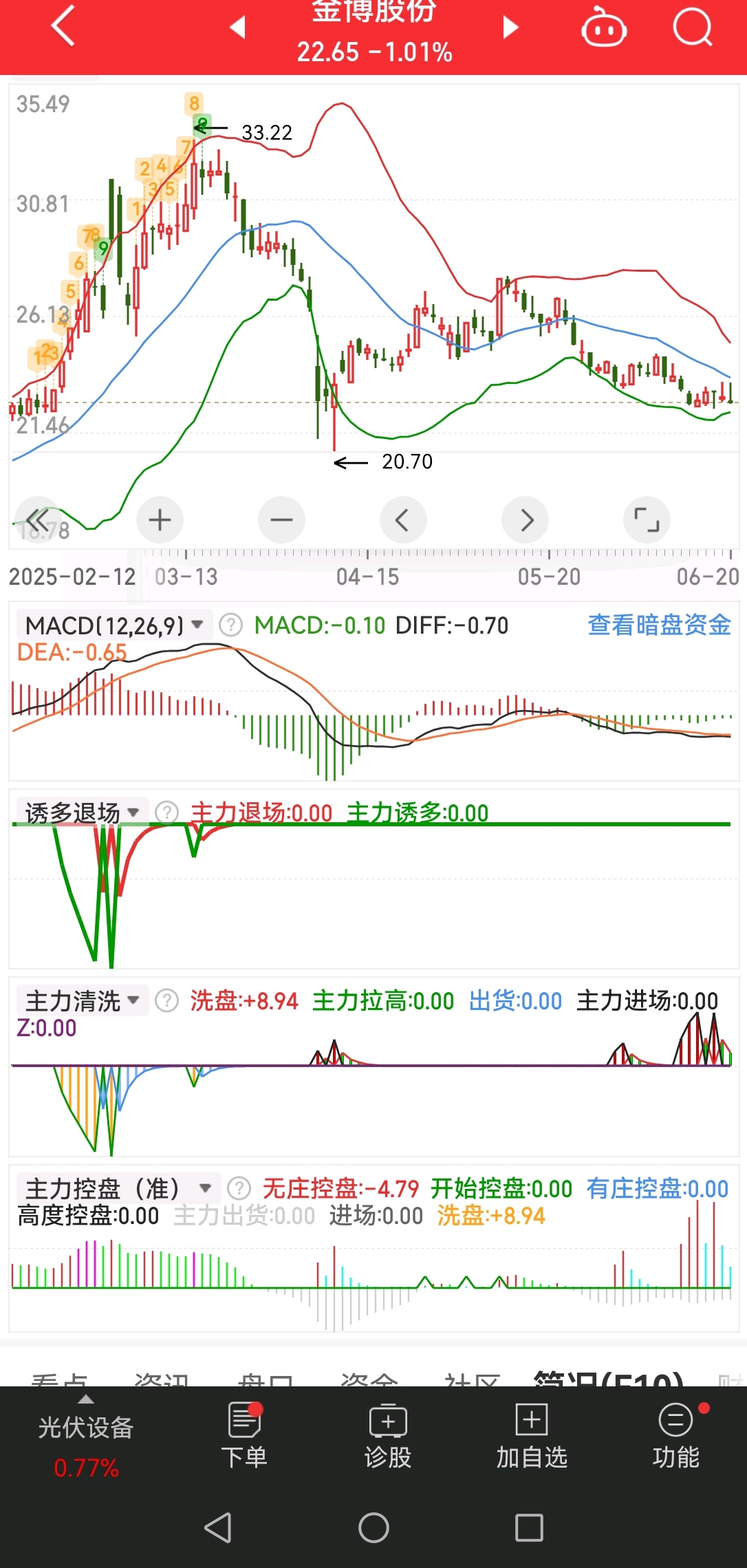Open 诊股 stock diagnosis
Screen dimensions: 747x1568
(388, 1436)
